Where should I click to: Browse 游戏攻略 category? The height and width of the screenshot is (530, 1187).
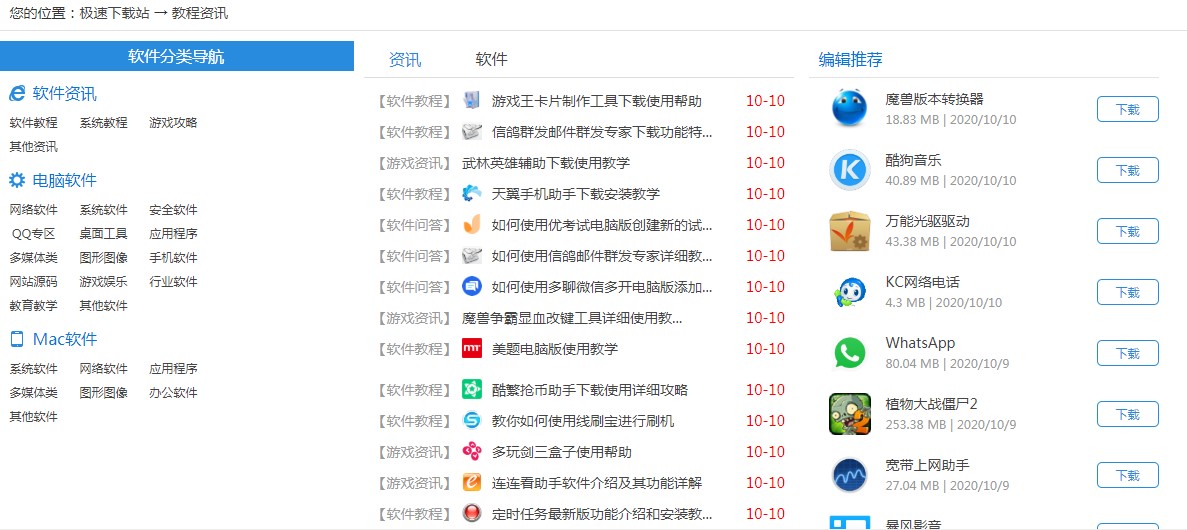(x=173, y=123)
